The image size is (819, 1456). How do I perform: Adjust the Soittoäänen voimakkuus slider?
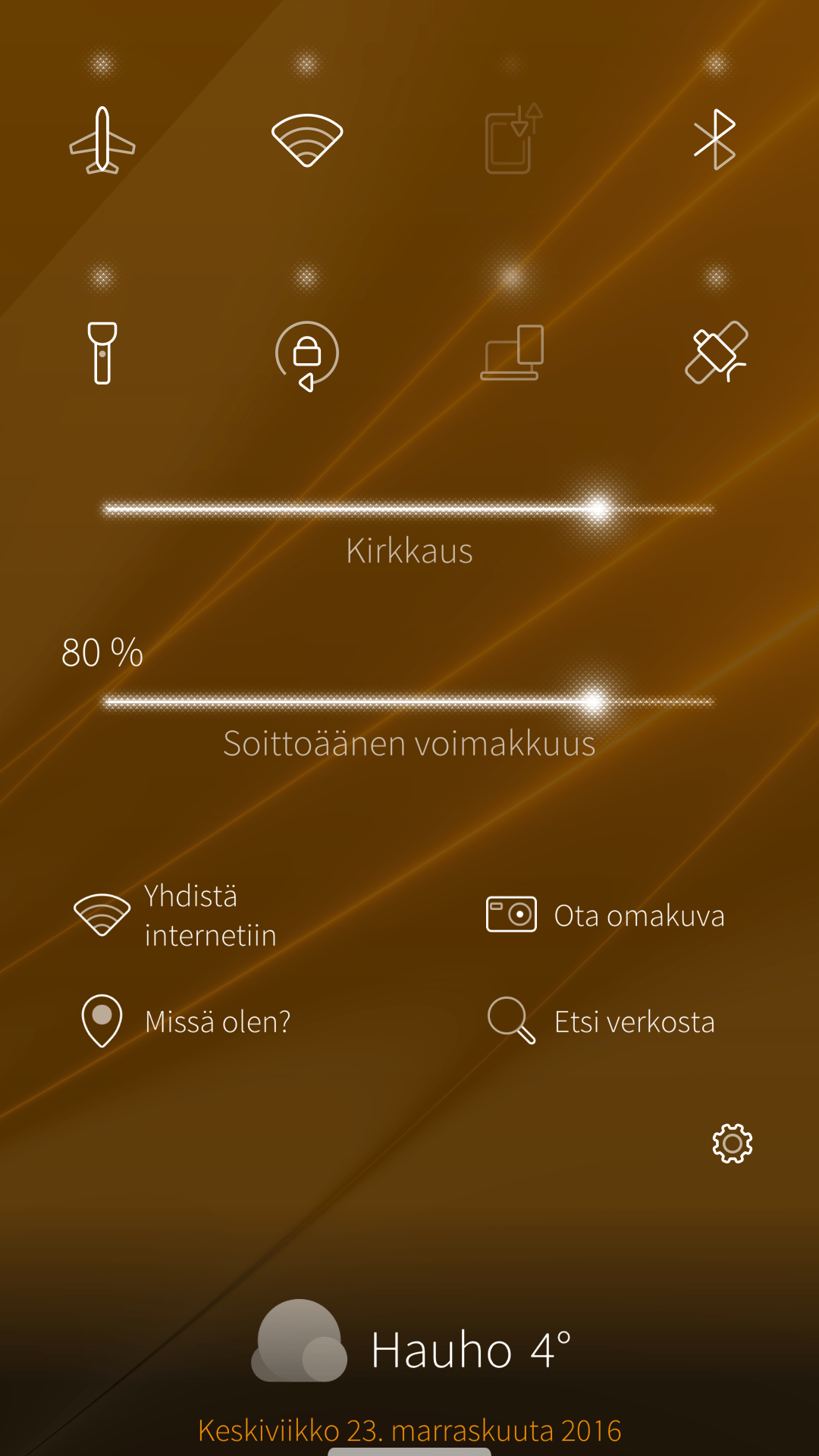point(592,702)
